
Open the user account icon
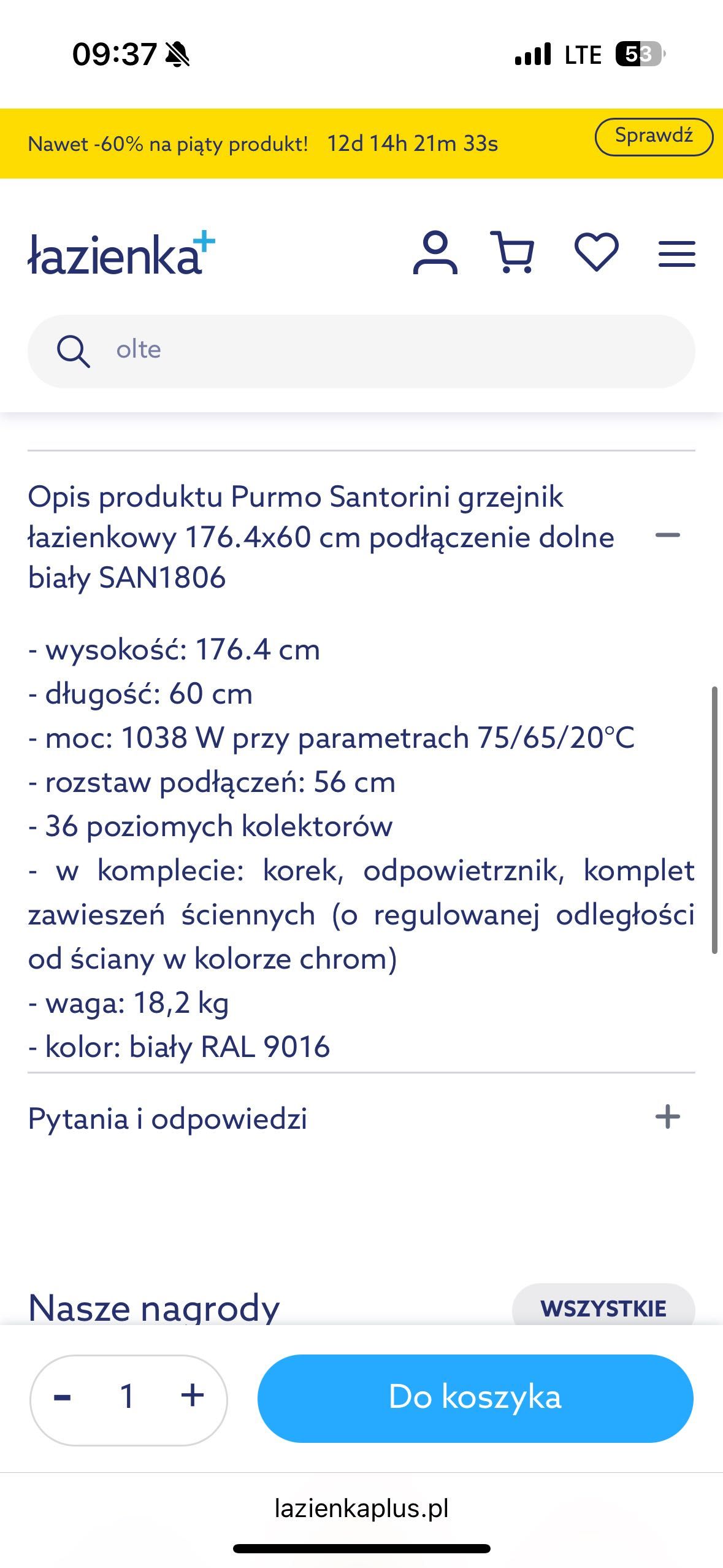[435, 253]
